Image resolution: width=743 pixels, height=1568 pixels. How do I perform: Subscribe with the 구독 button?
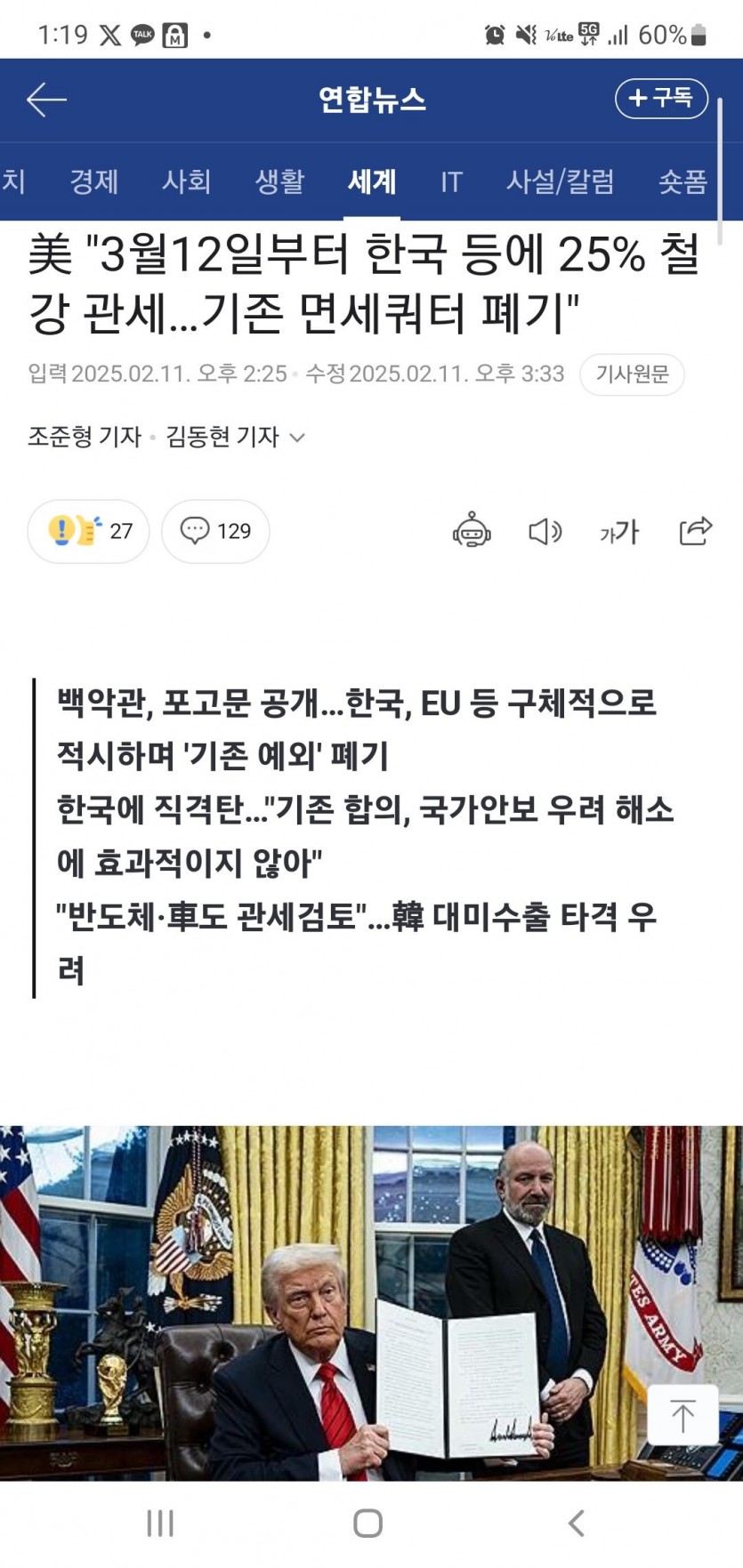[660, 98]
